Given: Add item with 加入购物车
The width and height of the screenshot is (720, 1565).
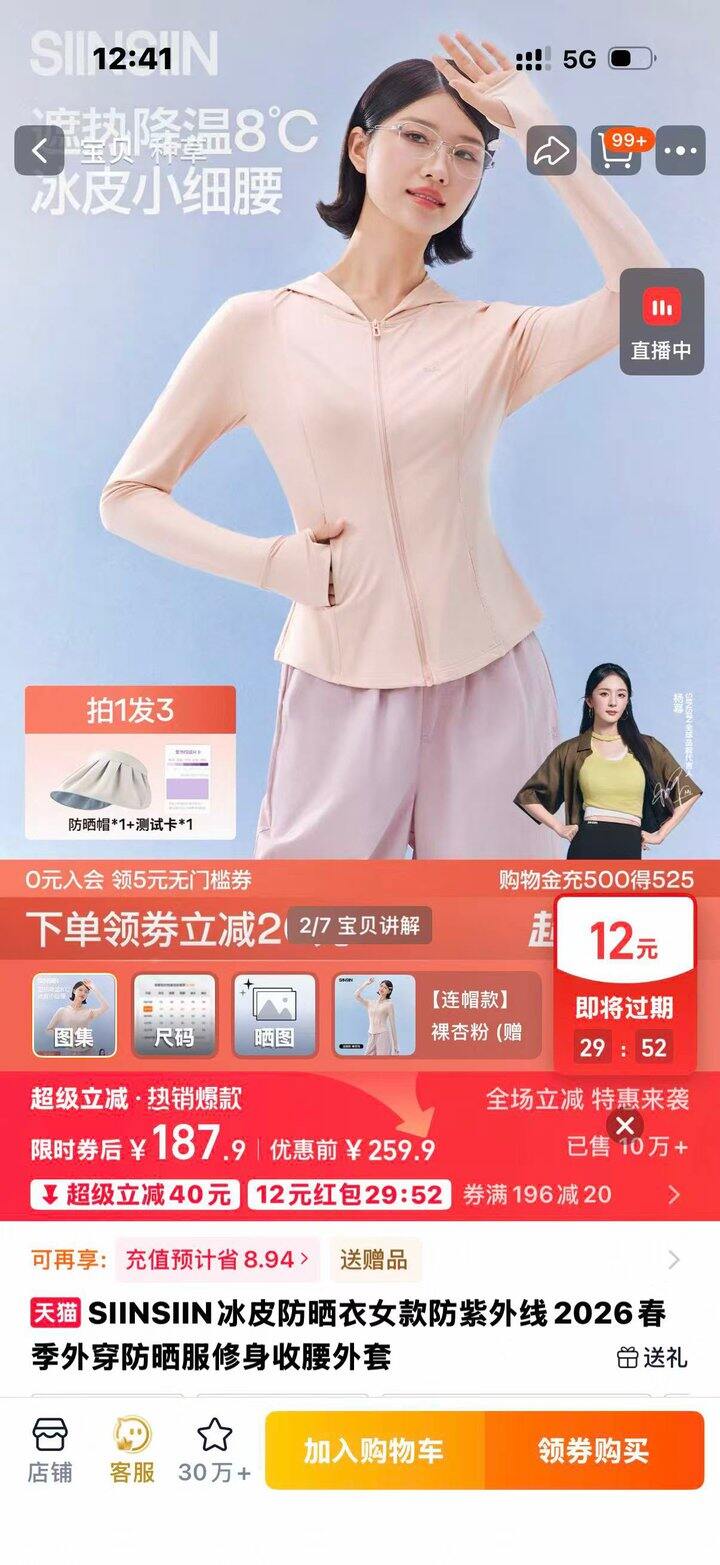Looking at the screenshot, I should [374, 1450].
